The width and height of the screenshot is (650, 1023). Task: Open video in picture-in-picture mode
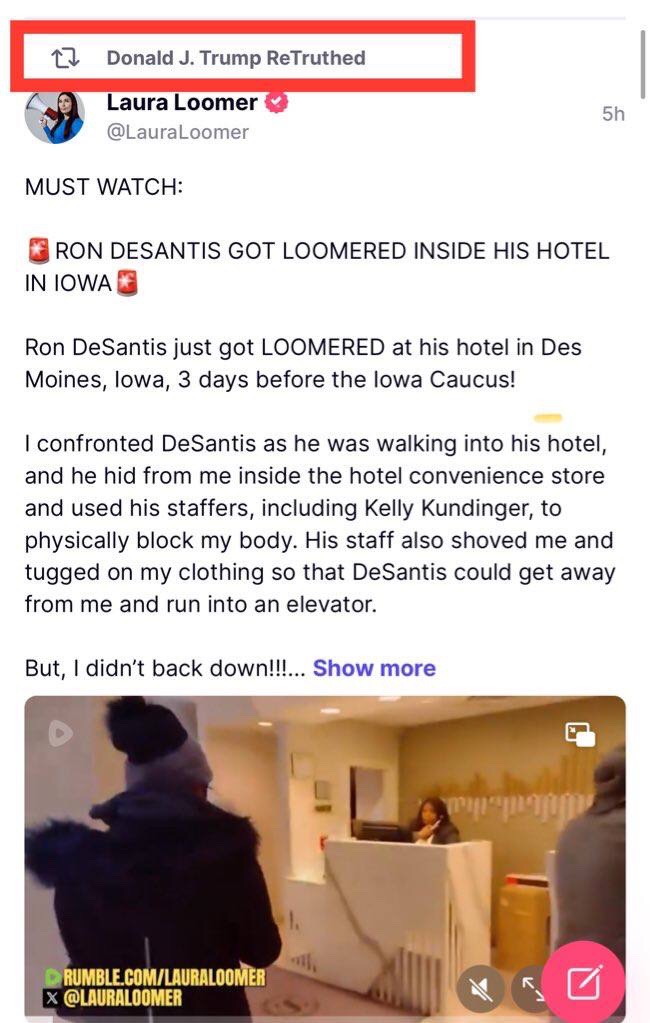coord(580,735)
